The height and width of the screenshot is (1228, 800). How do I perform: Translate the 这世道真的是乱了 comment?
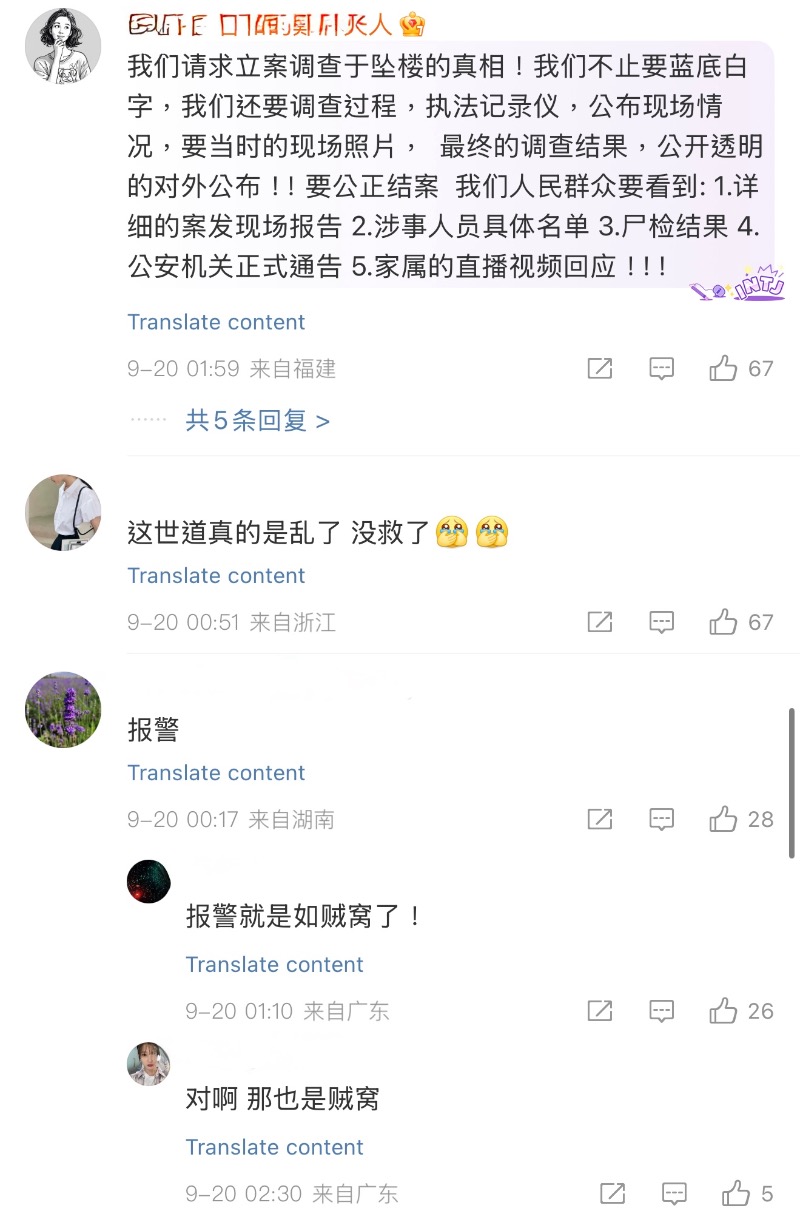click(216, 576)
